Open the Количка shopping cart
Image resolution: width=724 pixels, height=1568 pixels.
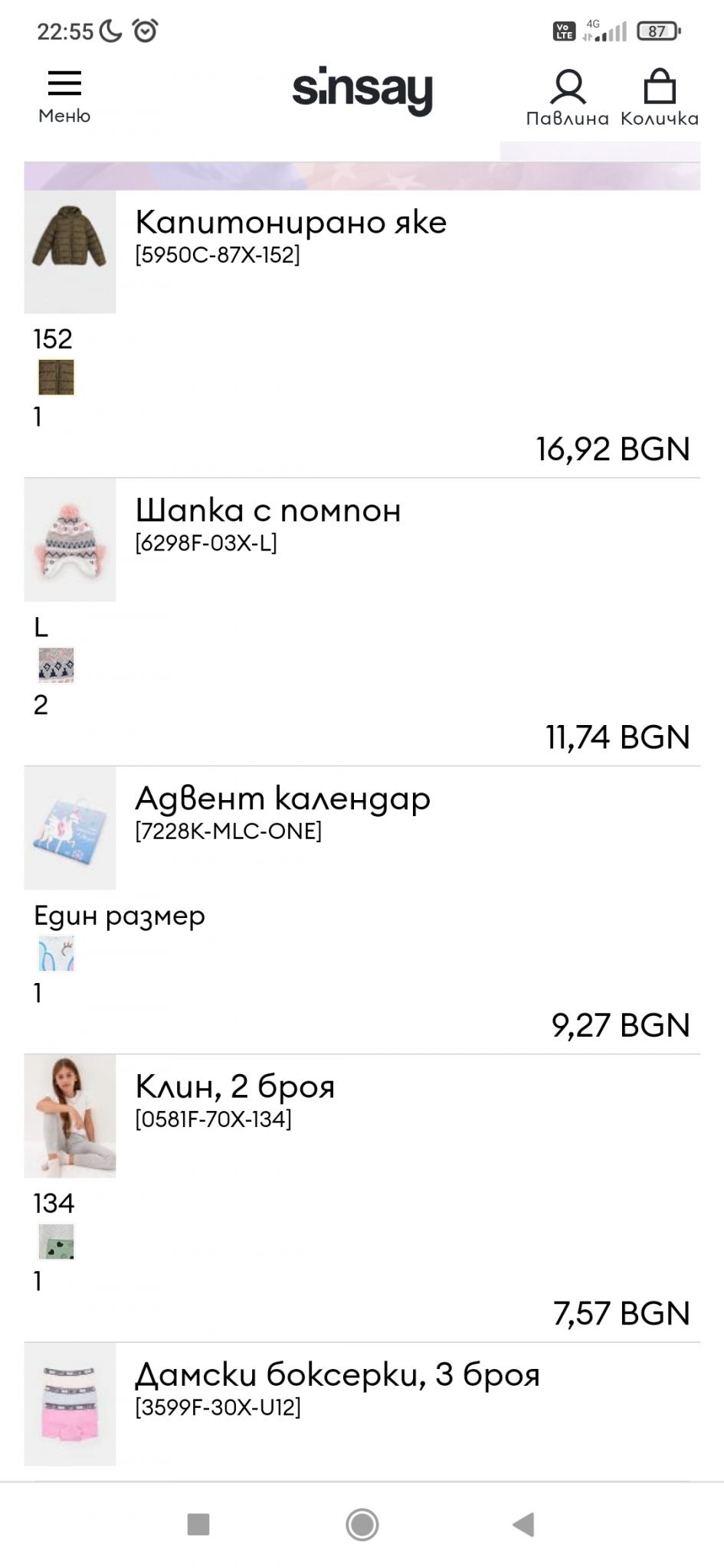[659, 96]
